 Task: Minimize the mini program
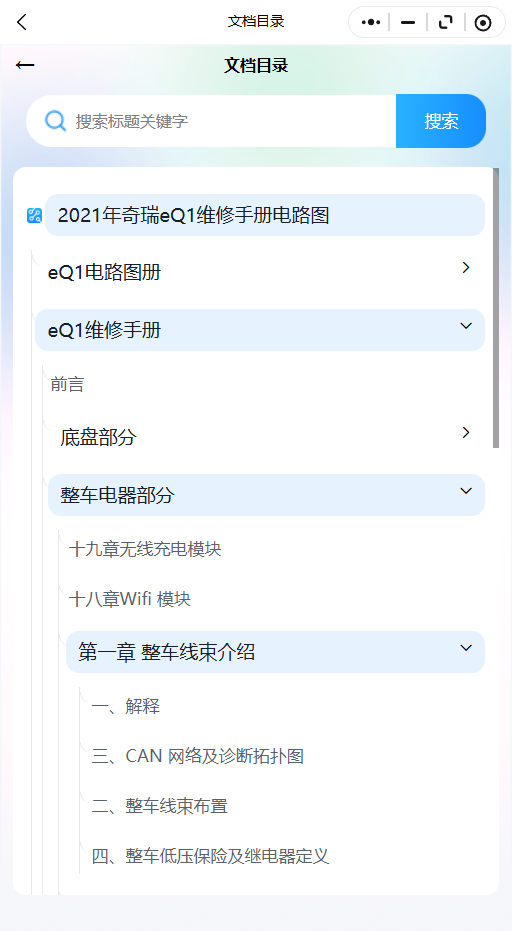[x=408, y=23]
